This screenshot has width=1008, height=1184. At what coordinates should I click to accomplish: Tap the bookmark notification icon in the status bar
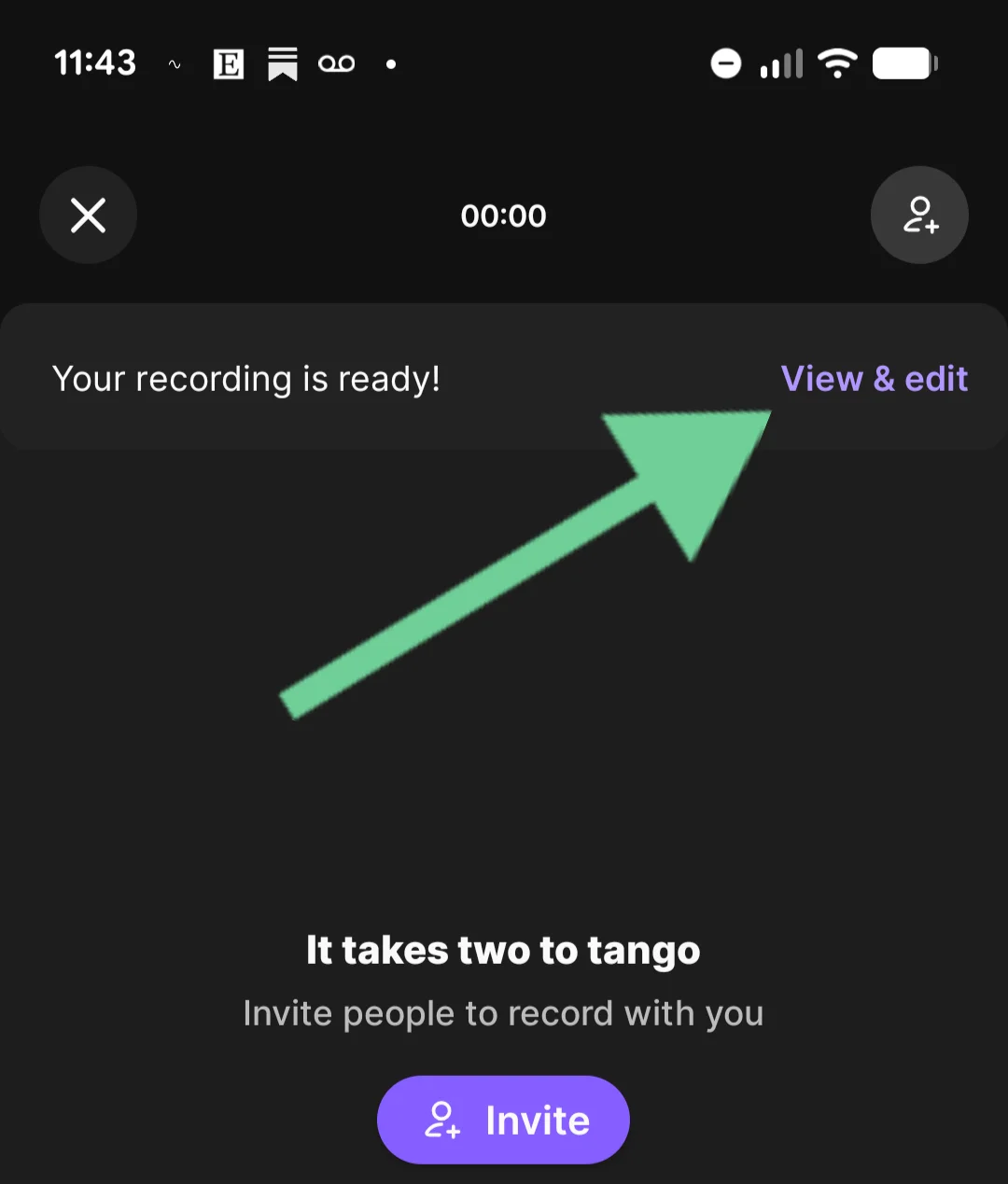coord(283,63)
